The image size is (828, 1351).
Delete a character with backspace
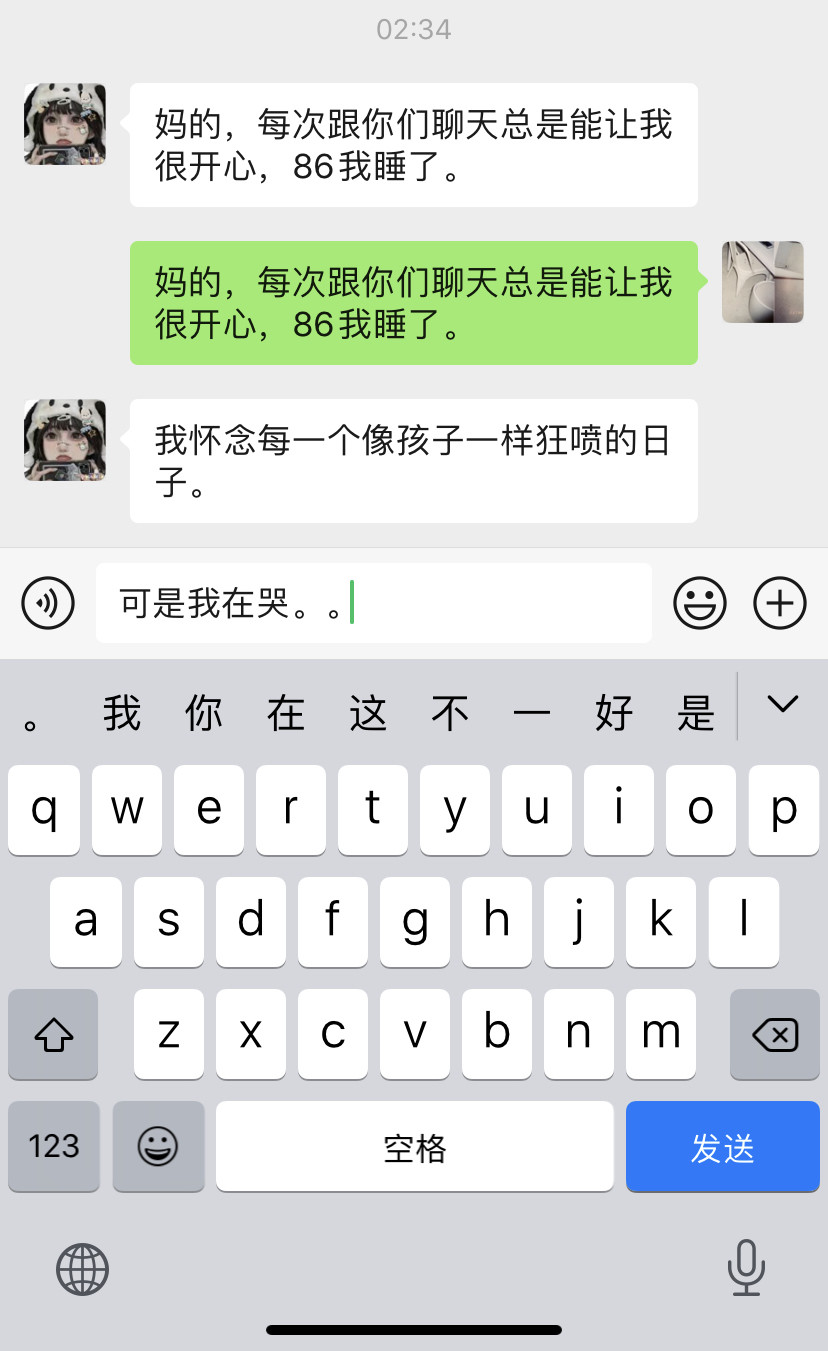point(774,1035)
